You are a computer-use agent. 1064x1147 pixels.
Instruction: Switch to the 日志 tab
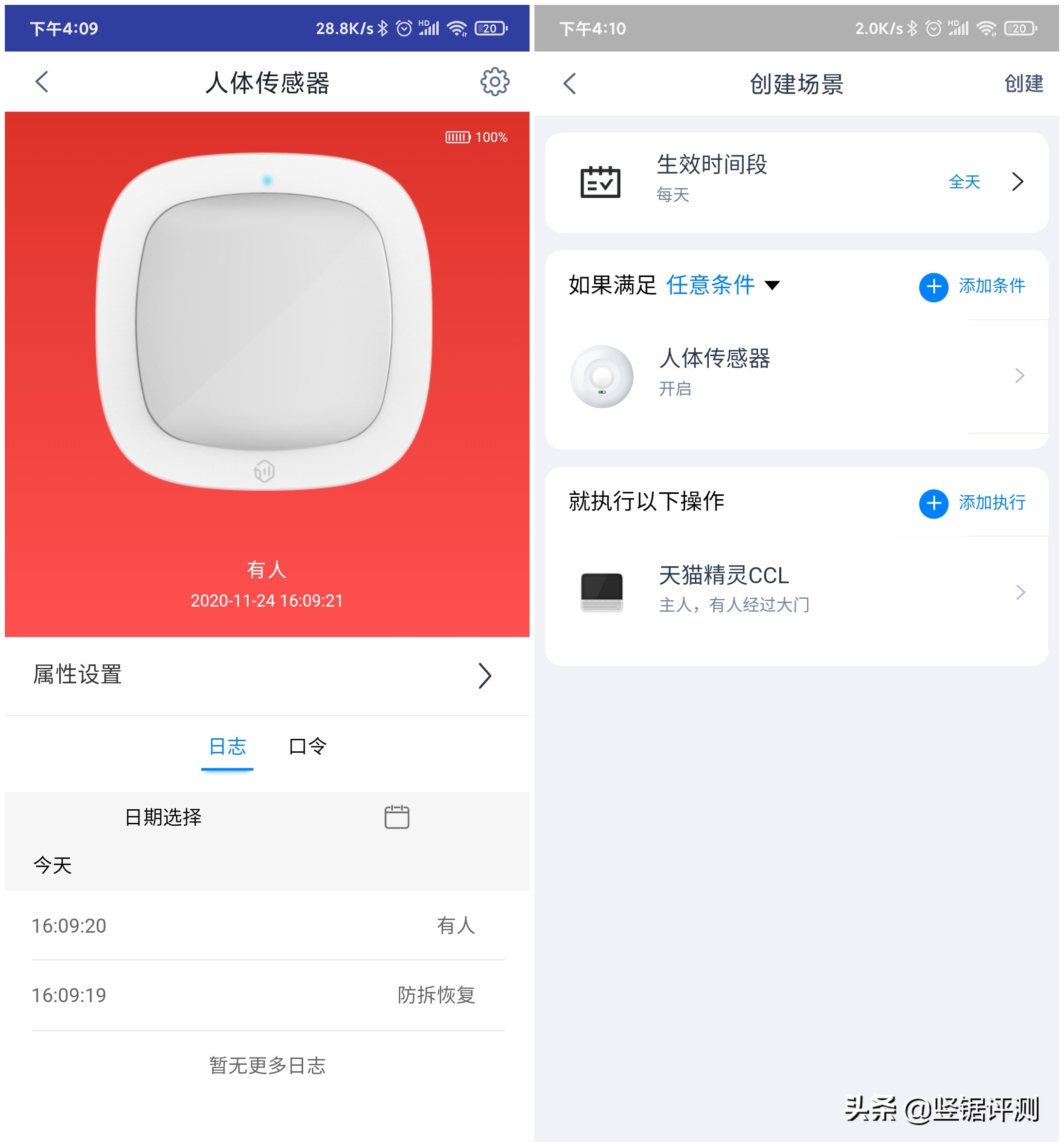pyautogui.click(x=227, y=746)
